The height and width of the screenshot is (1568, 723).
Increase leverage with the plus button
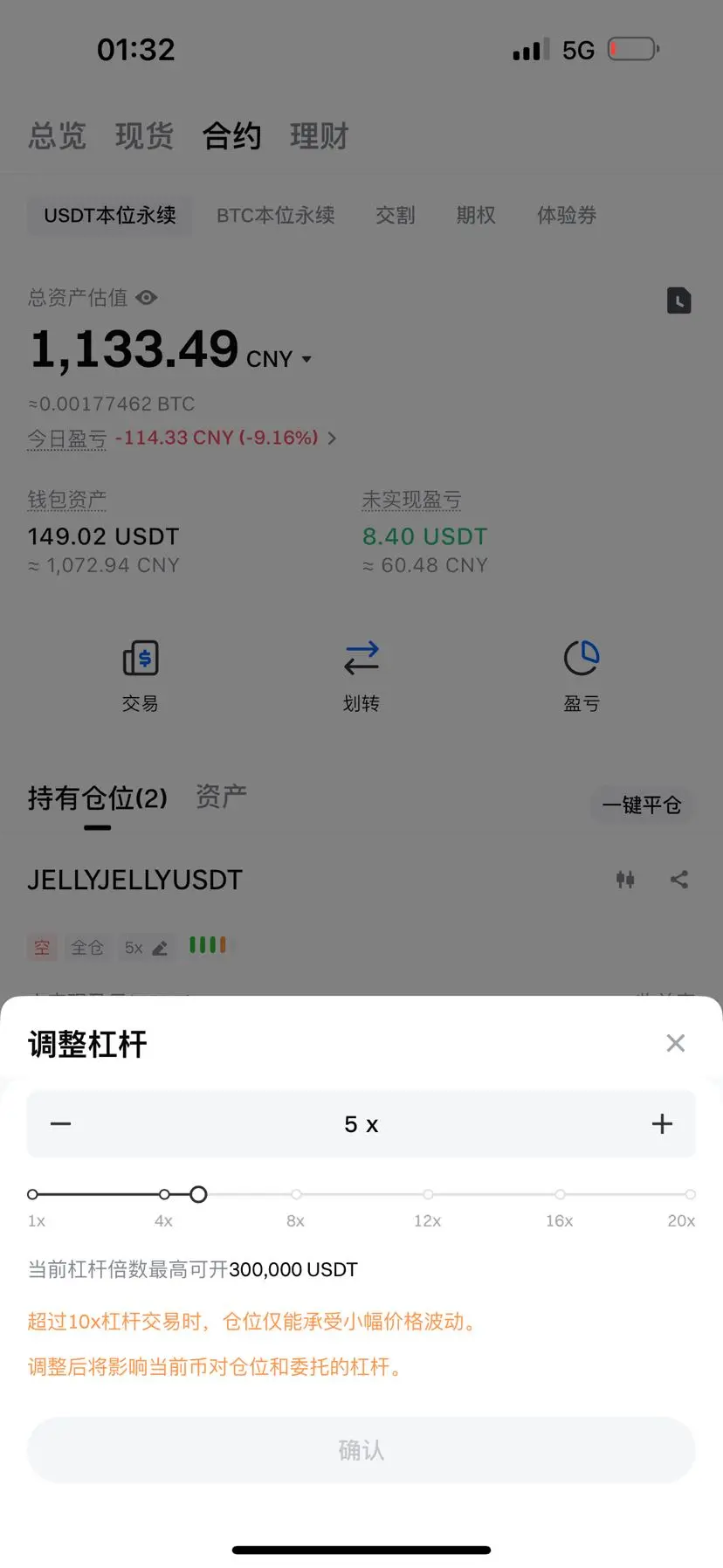(x=662, y=1124)
